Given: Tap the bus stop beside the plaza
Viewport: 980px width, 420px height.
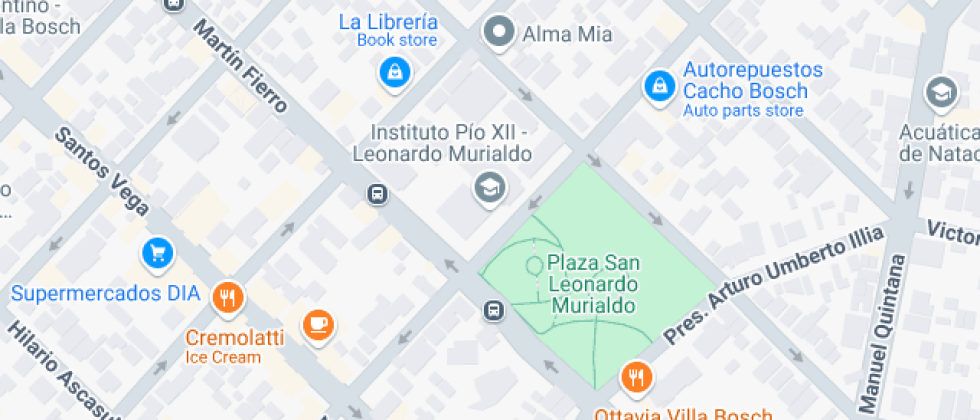Looking at the screenshot, I should [x=493, y=310].
